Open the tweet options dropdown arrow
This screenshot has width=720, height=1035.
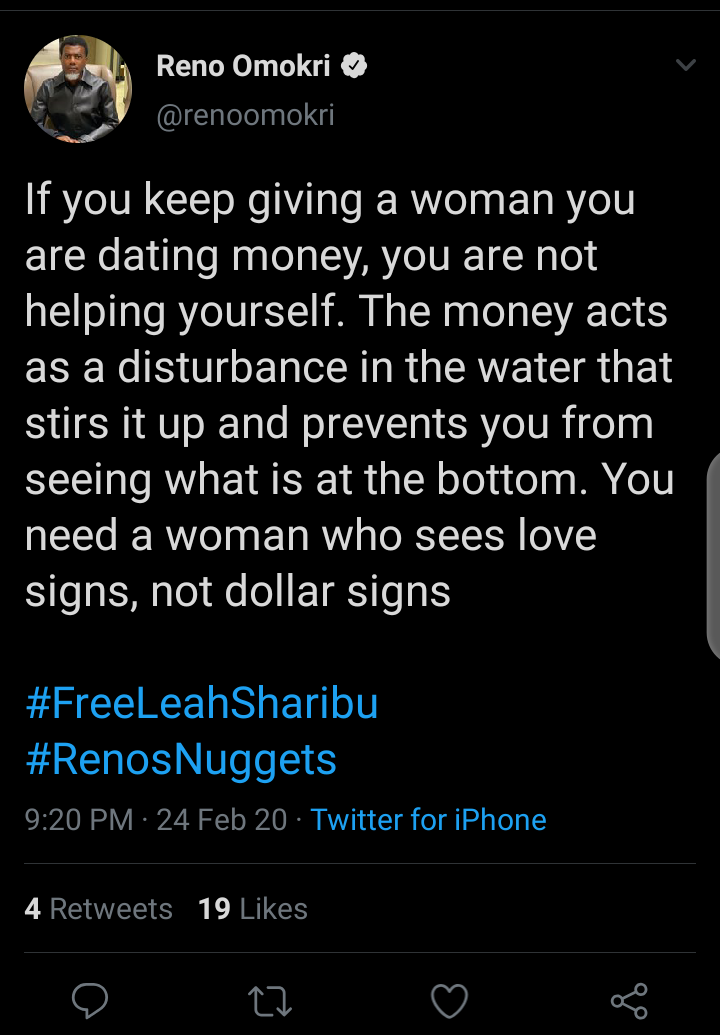(x=686, y=66)
